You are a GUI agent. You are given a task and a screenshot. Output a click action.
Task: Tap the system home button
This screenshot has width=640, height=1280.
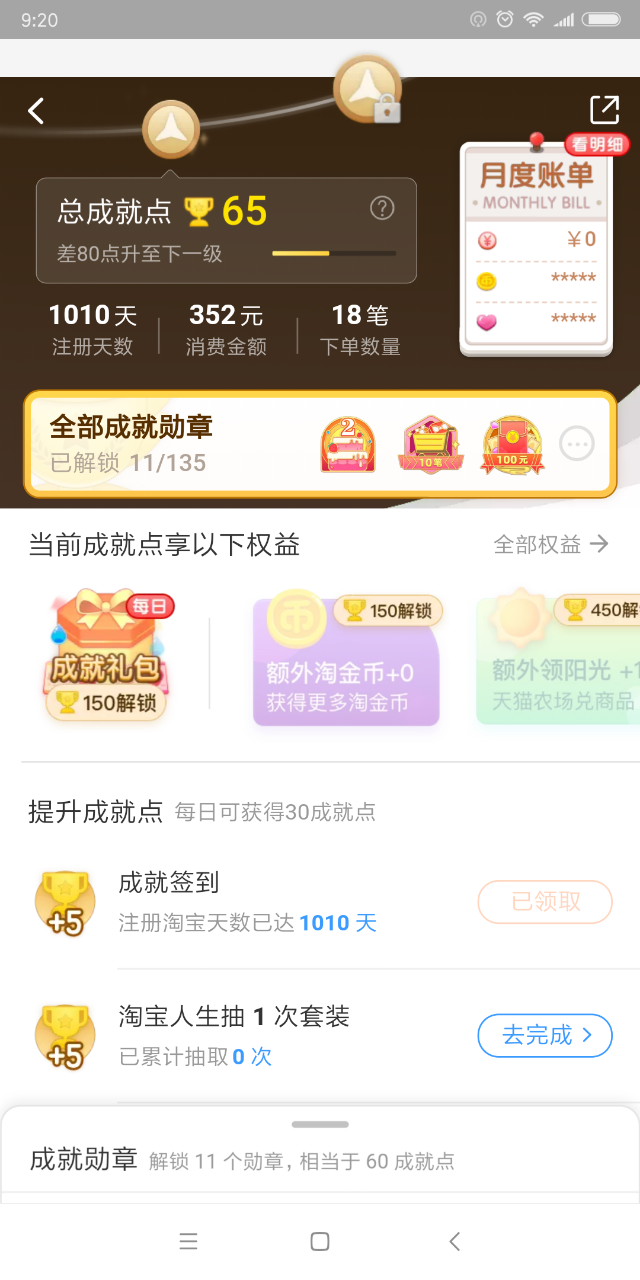point(320,1241)
